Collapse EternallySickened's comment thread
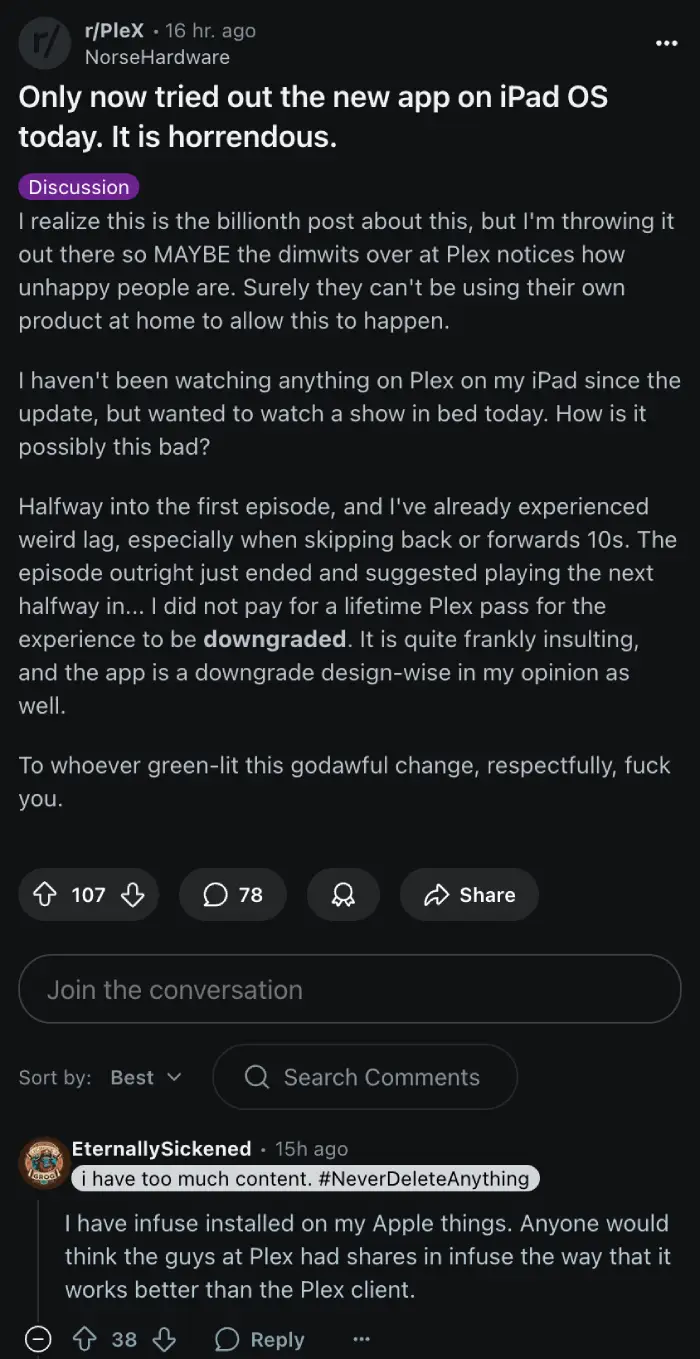This screenshot has width=700, height=1359. [x=37, y=1339]
